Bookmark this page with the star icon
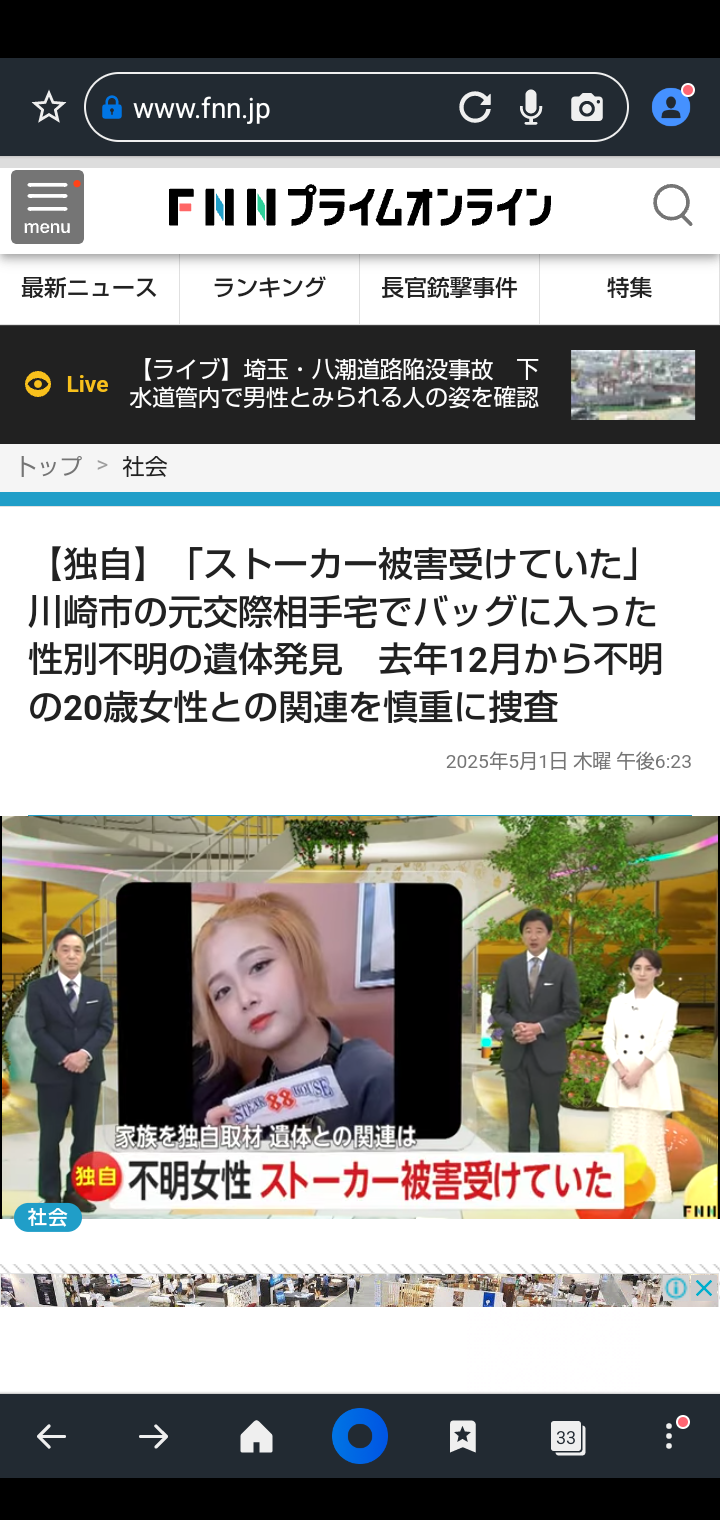720x1520 pixels. pyautogui.click(x=49, y=108)
